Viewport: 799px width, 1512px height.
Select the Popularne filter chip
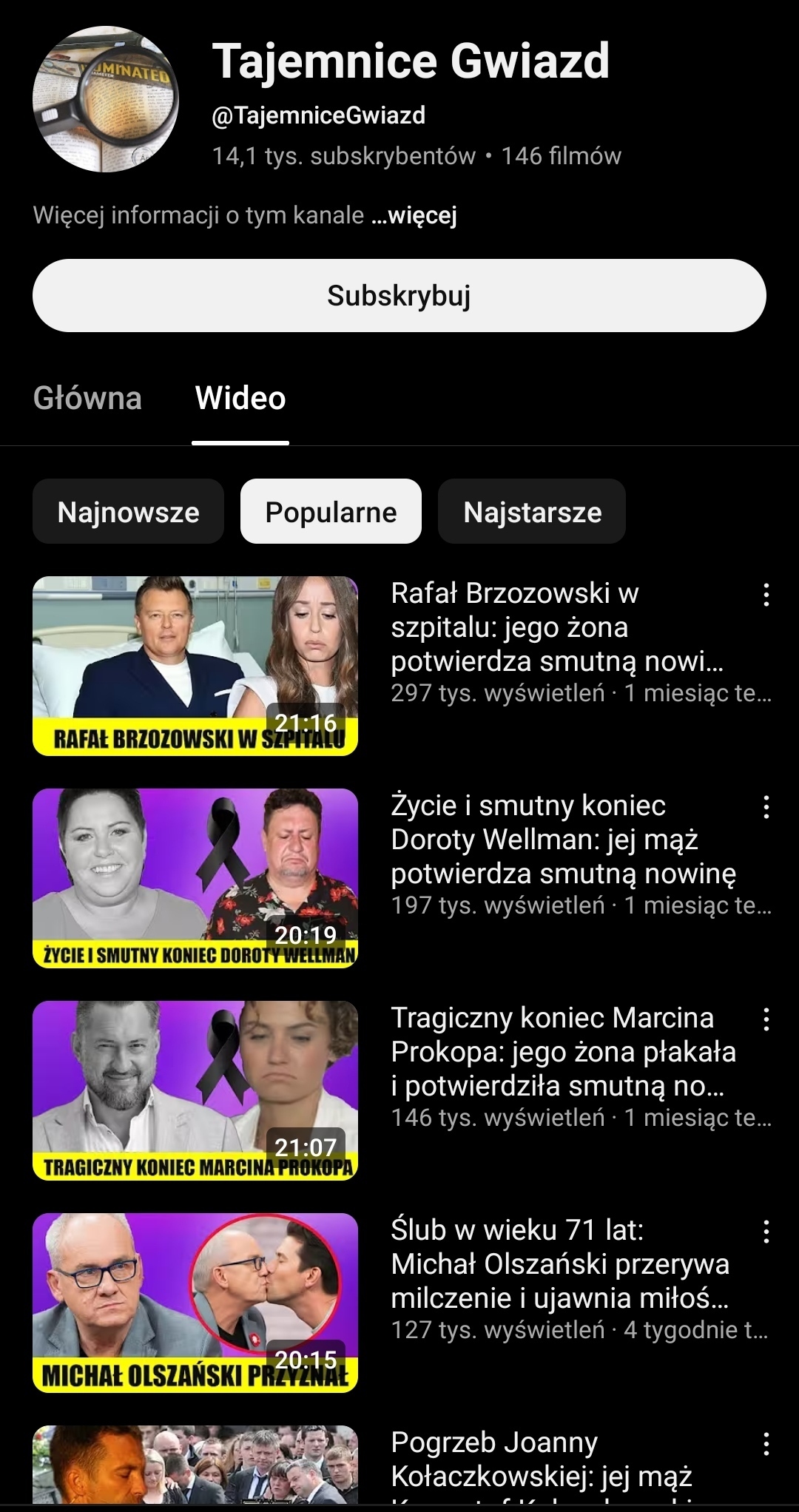pyautogui.click(x=331, y=512)
